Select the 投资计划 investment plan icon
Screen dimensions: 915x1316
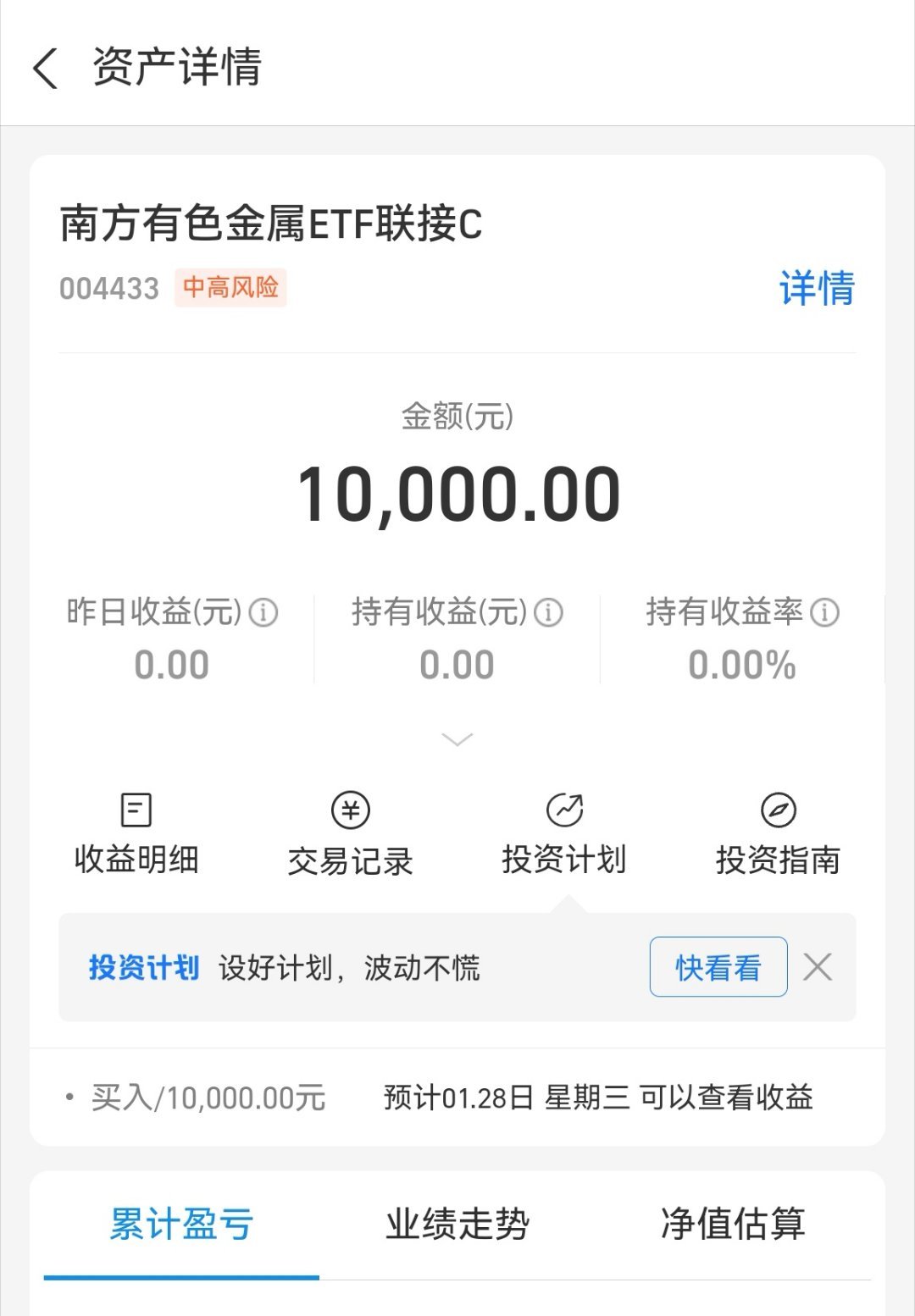[565, 830]
